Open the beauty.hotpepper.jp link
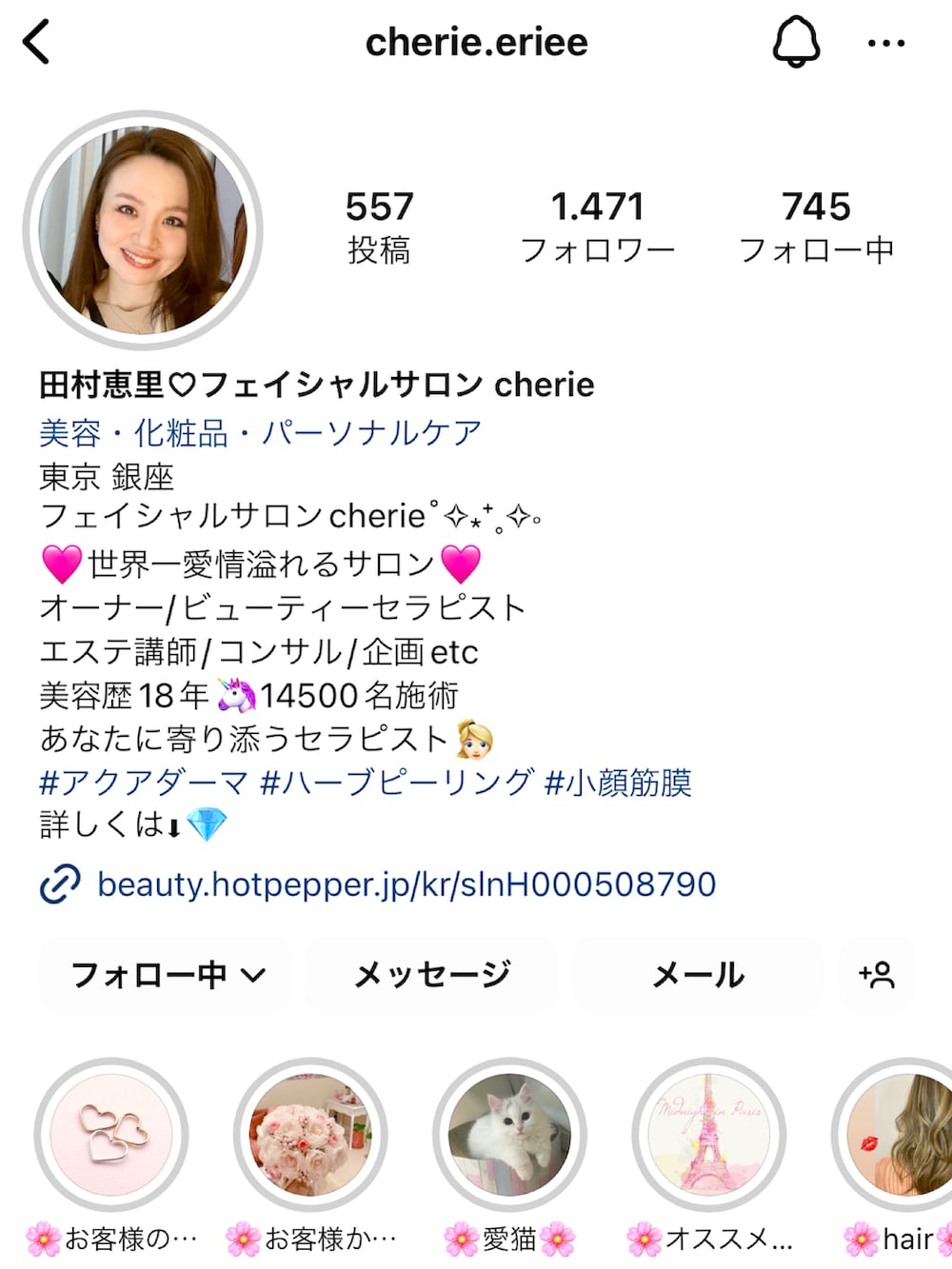The width and height of the screenshot is (952, 1269). tap(406, 884)
